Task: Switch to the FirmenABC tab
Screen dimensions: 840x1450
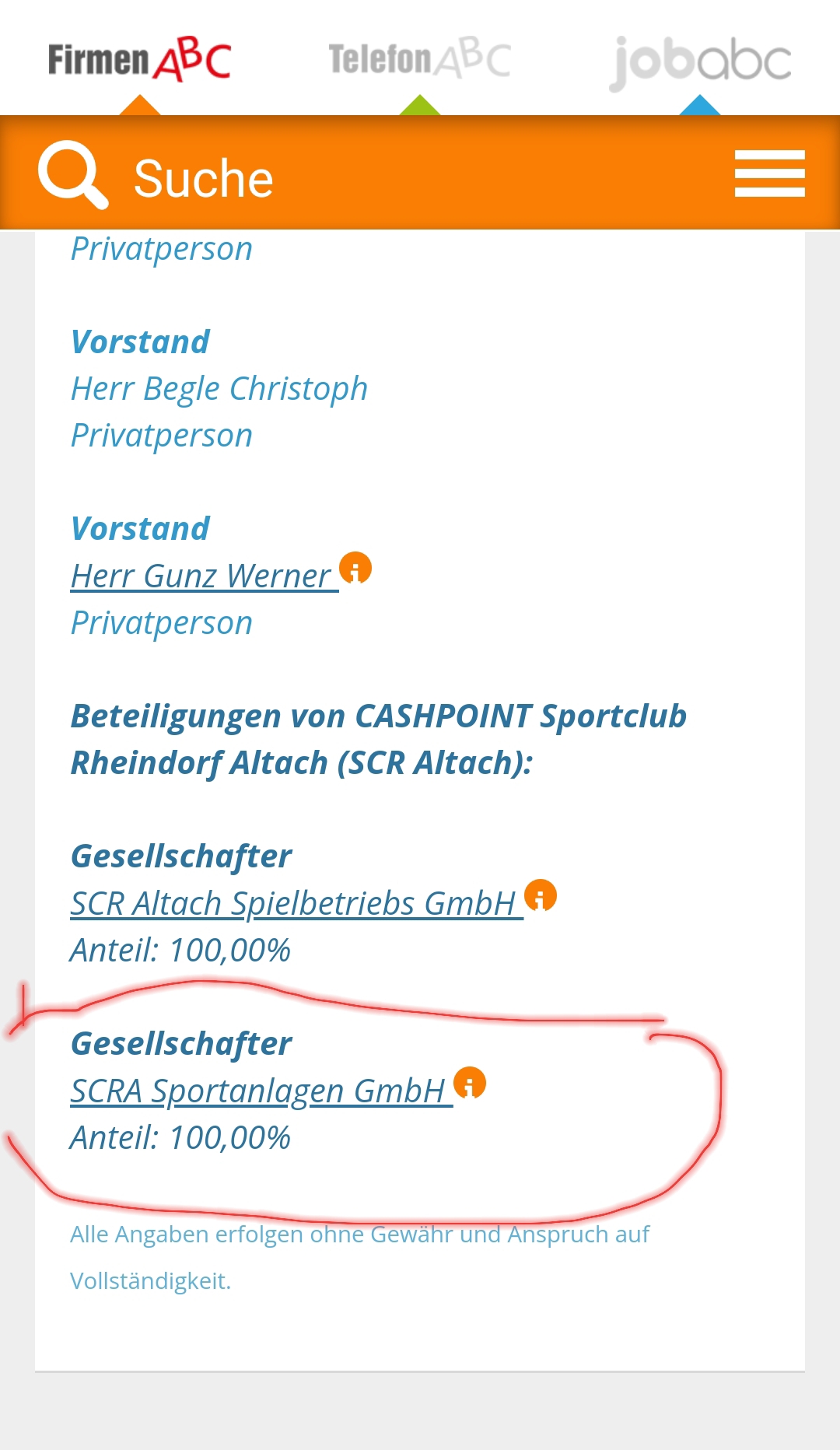Action: pos(140,59)
